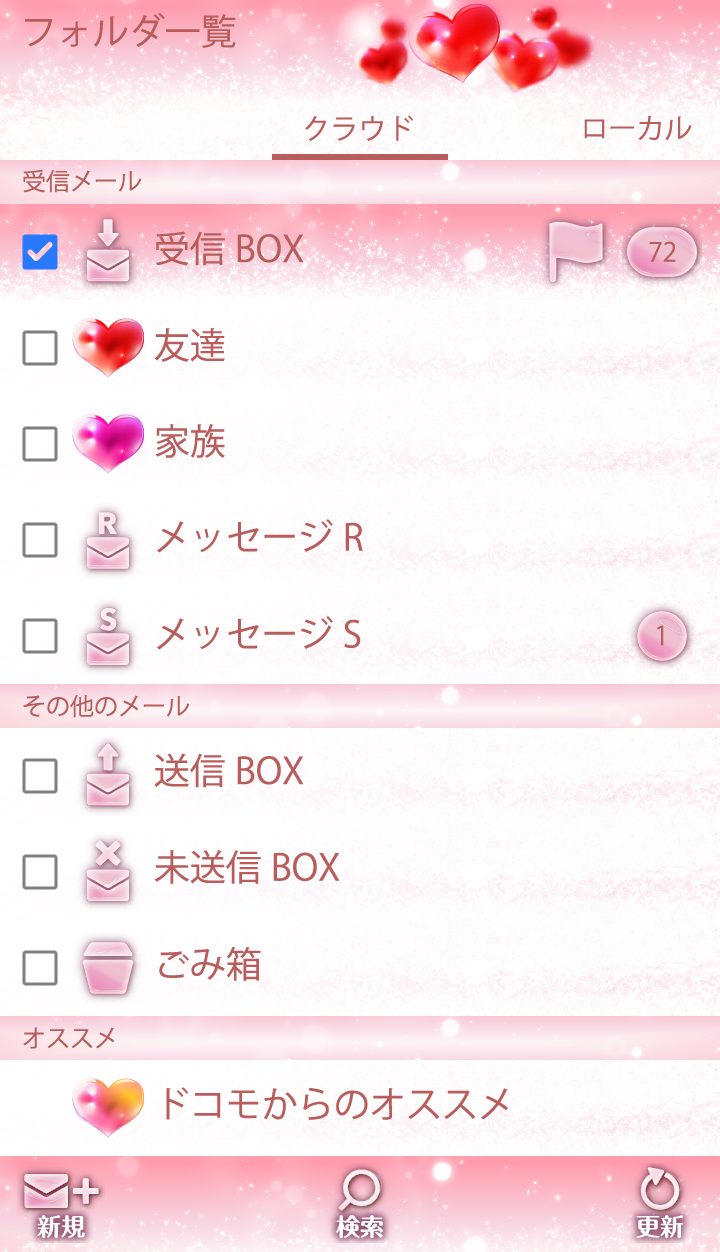Uncheck the 受信 BOX checkbox
The width and height of the screenshot is (720, 1252).
pyautogui.click(x=40, y=251)
